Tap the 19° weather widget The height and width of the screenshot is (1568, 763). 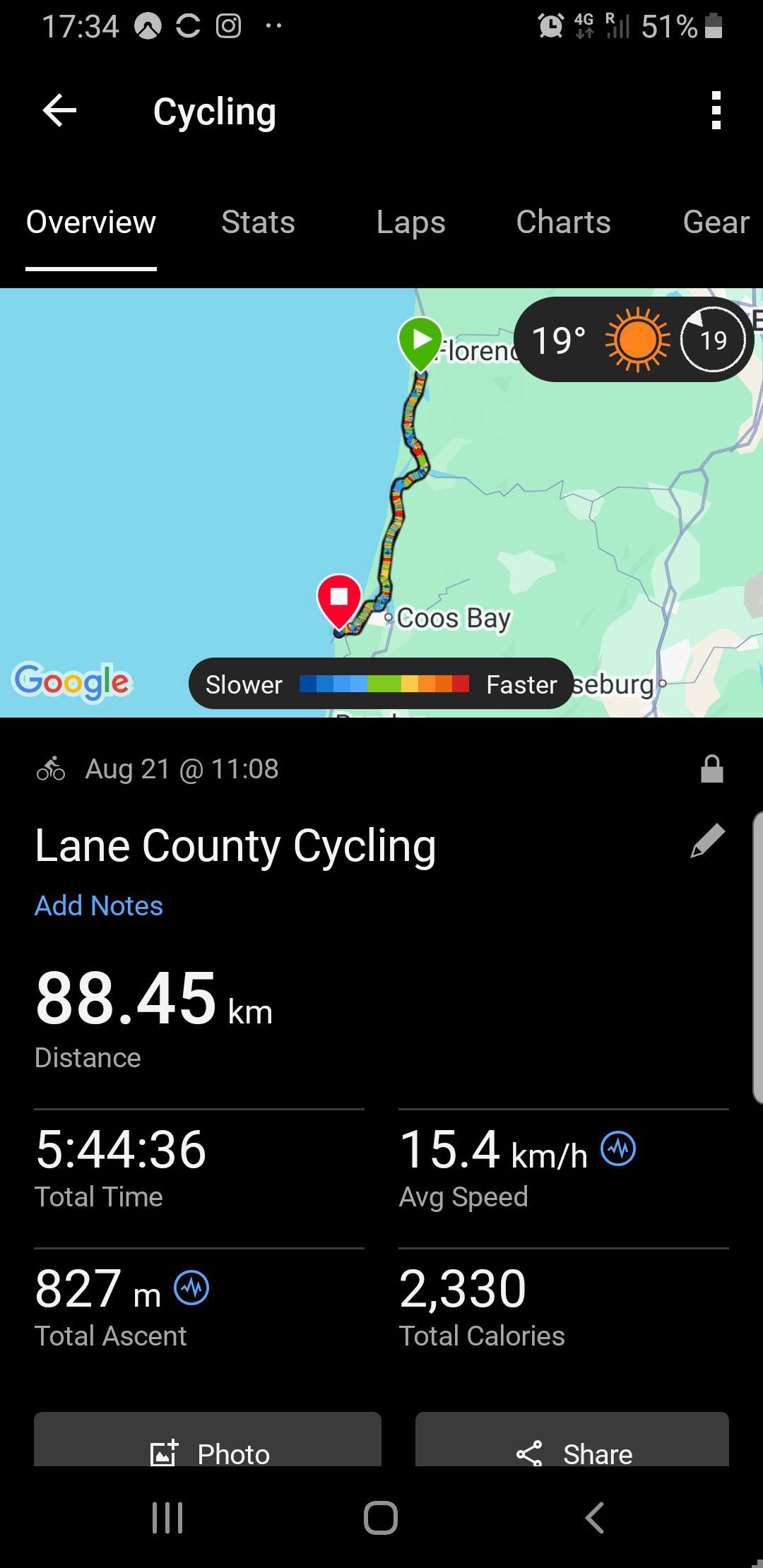pos(634,340)
